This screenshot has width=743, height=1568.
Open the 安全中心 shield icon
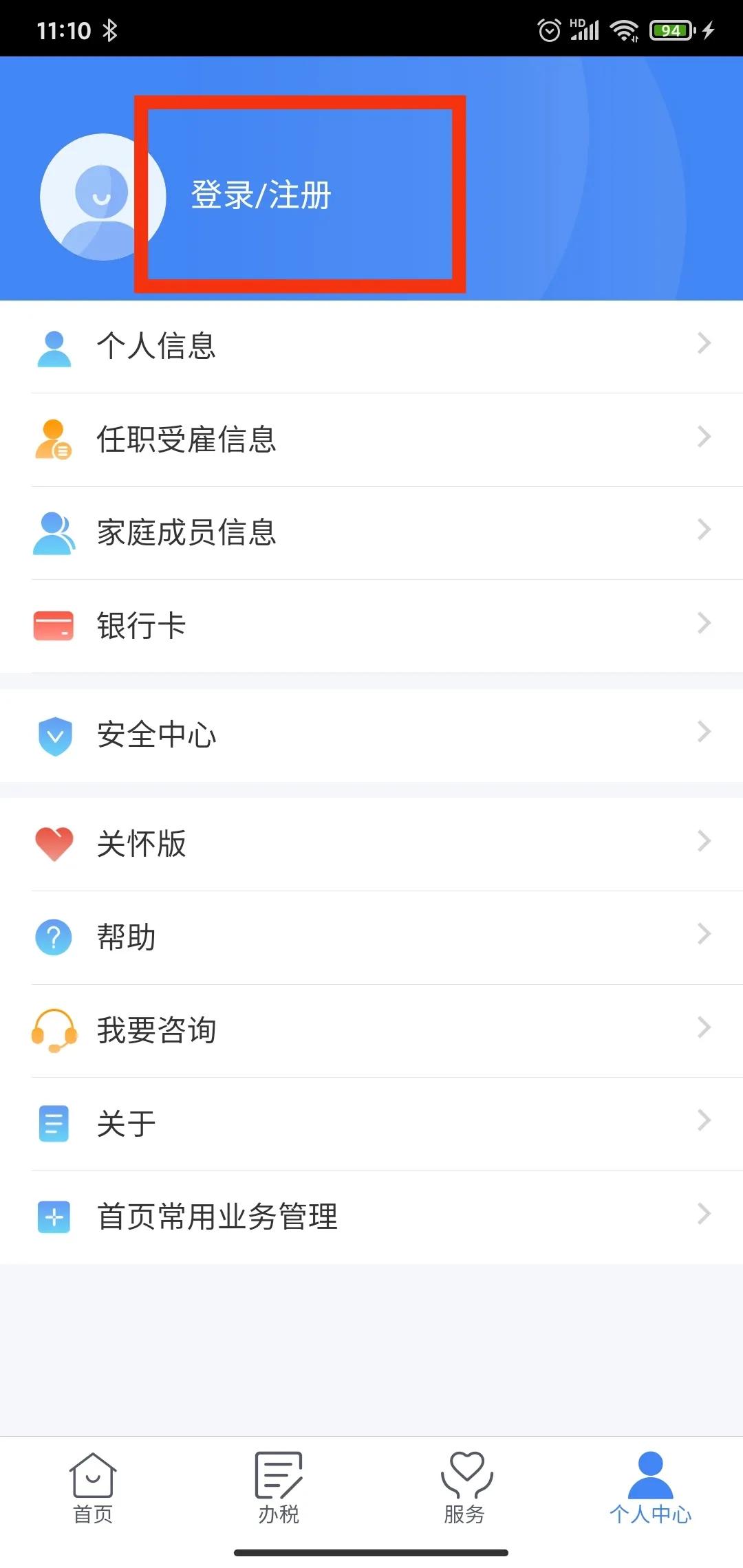54,735
